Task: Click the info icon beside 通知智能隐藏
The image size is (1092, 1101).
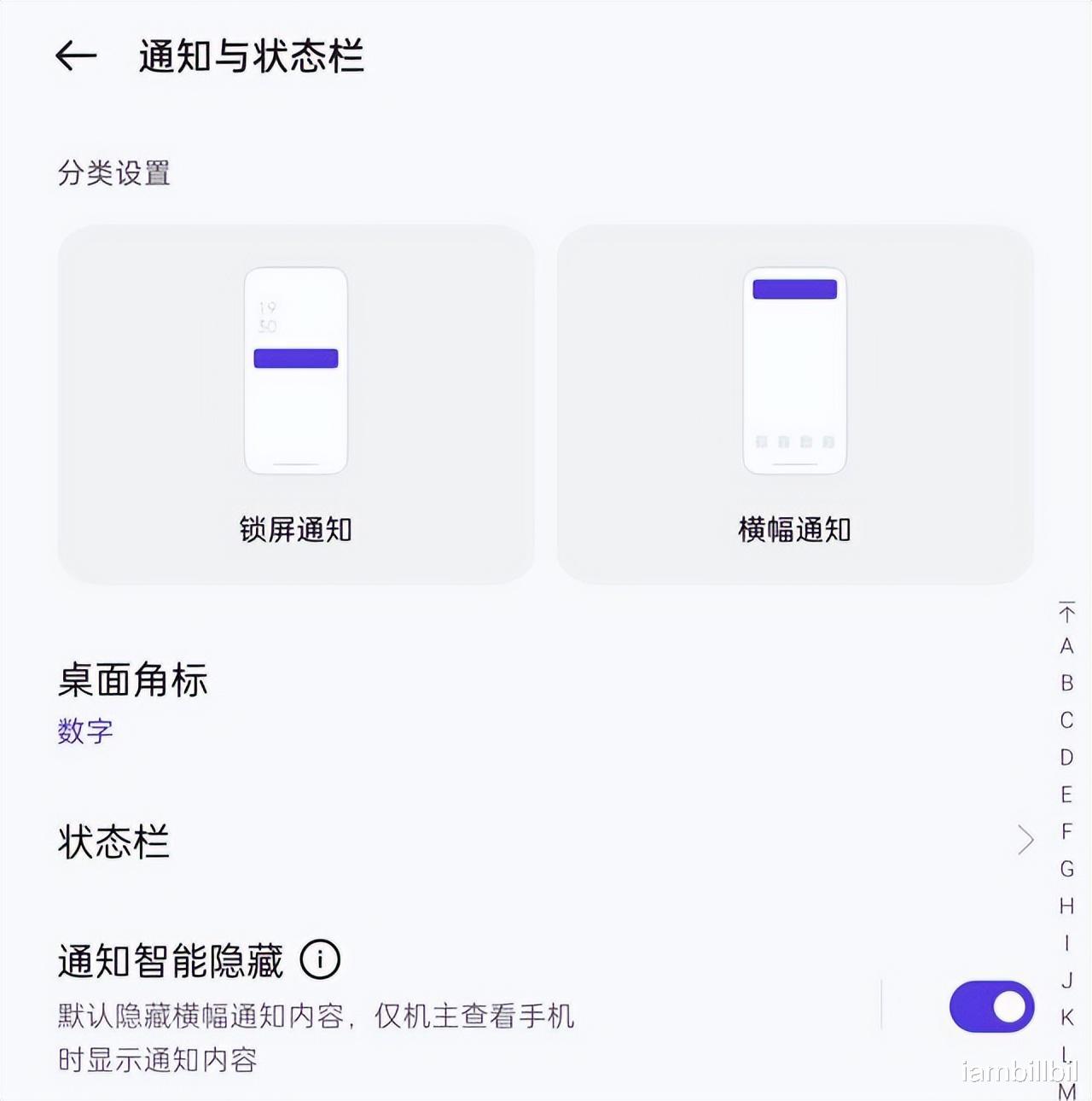Action: click(x=319, y=960)
